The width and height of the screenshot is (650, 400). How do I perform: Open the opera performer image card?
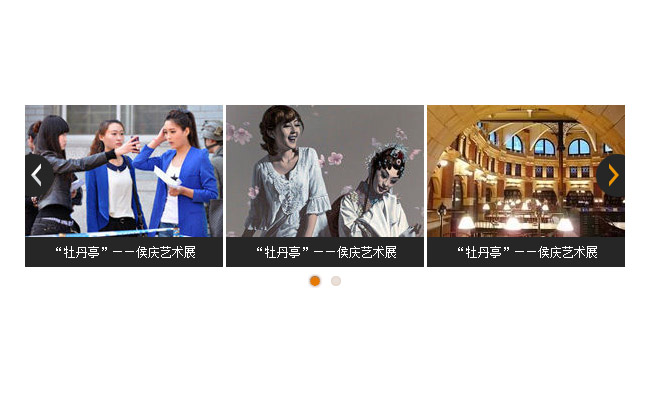[x=325, y=172]
